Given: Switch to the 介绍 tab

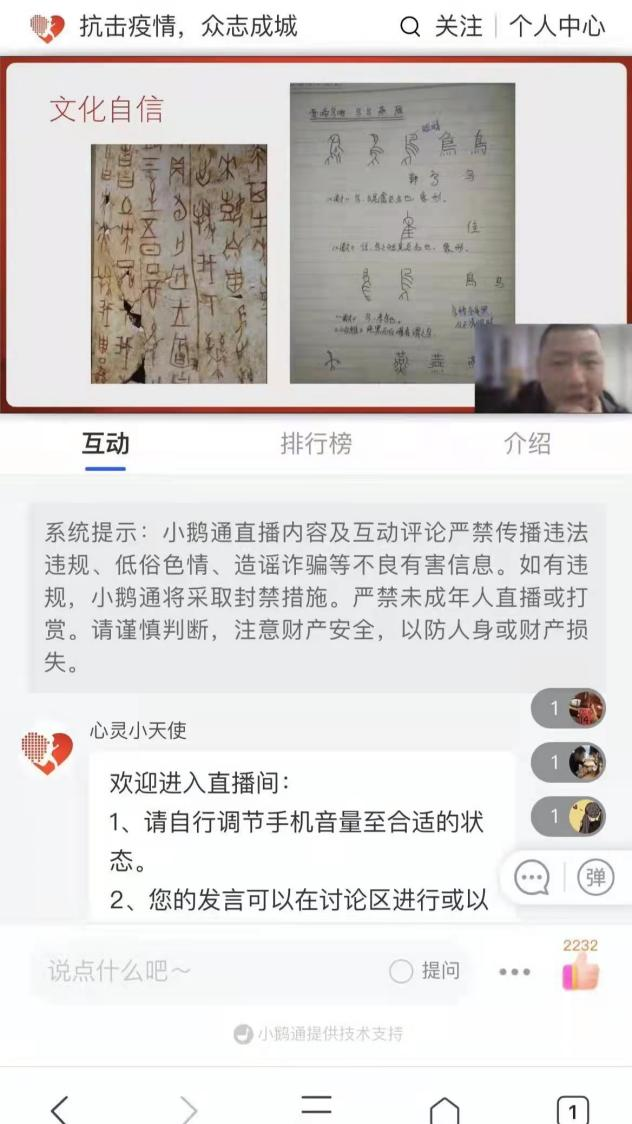Looking at the screenshot, I should [527, 443].
